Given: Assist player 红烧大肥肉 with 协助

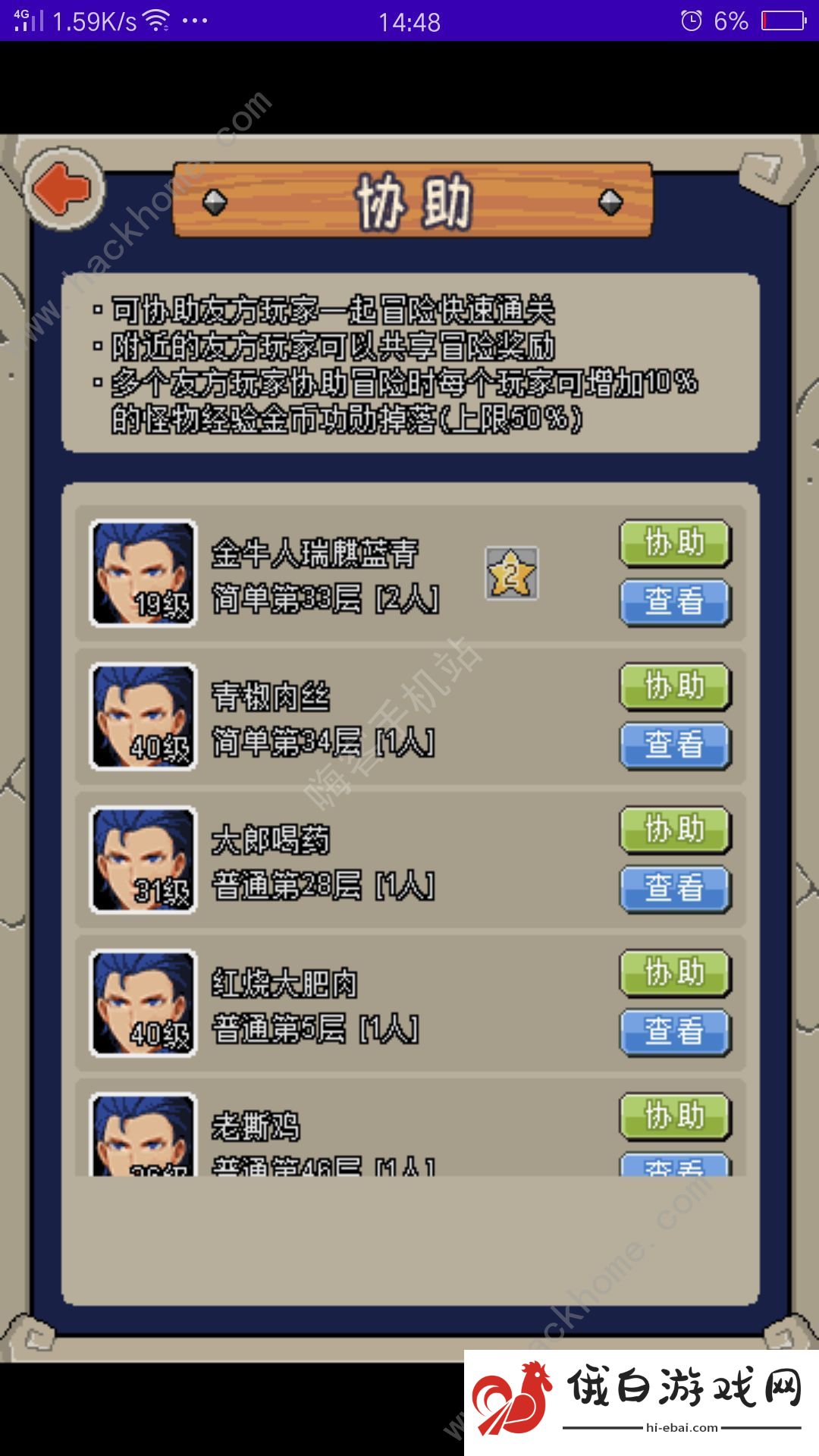Looking at the screenshot, I should [675, 973].
